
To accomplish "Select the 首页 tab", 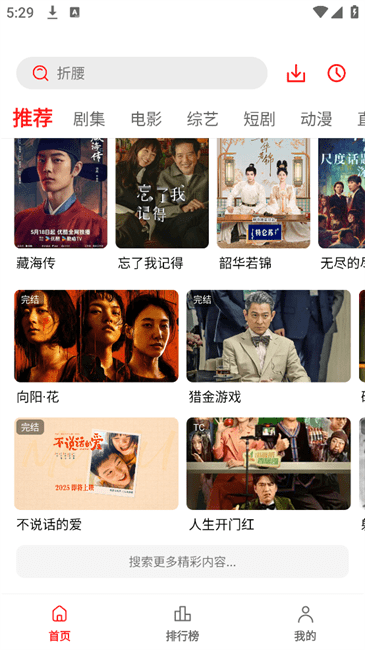I will coord(60,624).
